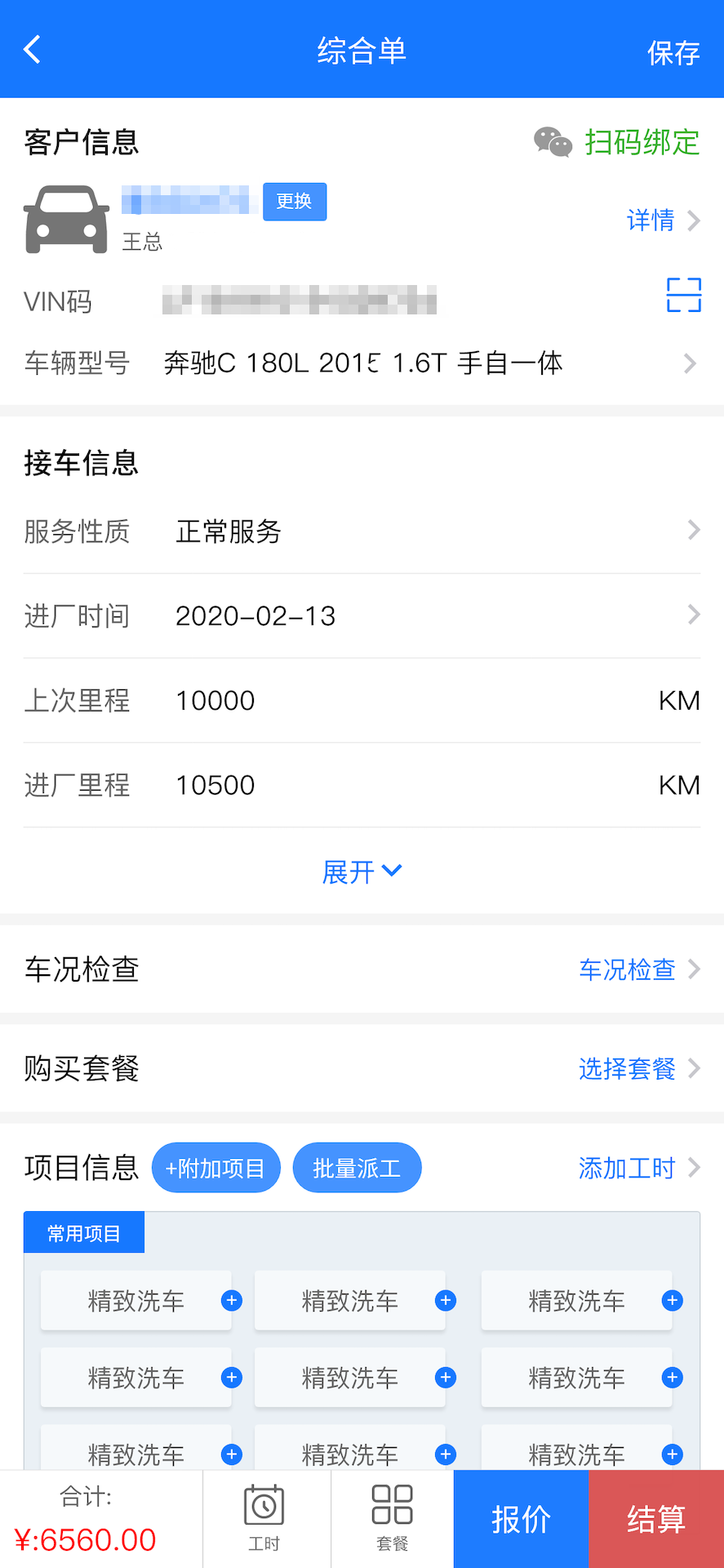Click the plus icon on the middle second-row 精致洗车

[446, 1377]
